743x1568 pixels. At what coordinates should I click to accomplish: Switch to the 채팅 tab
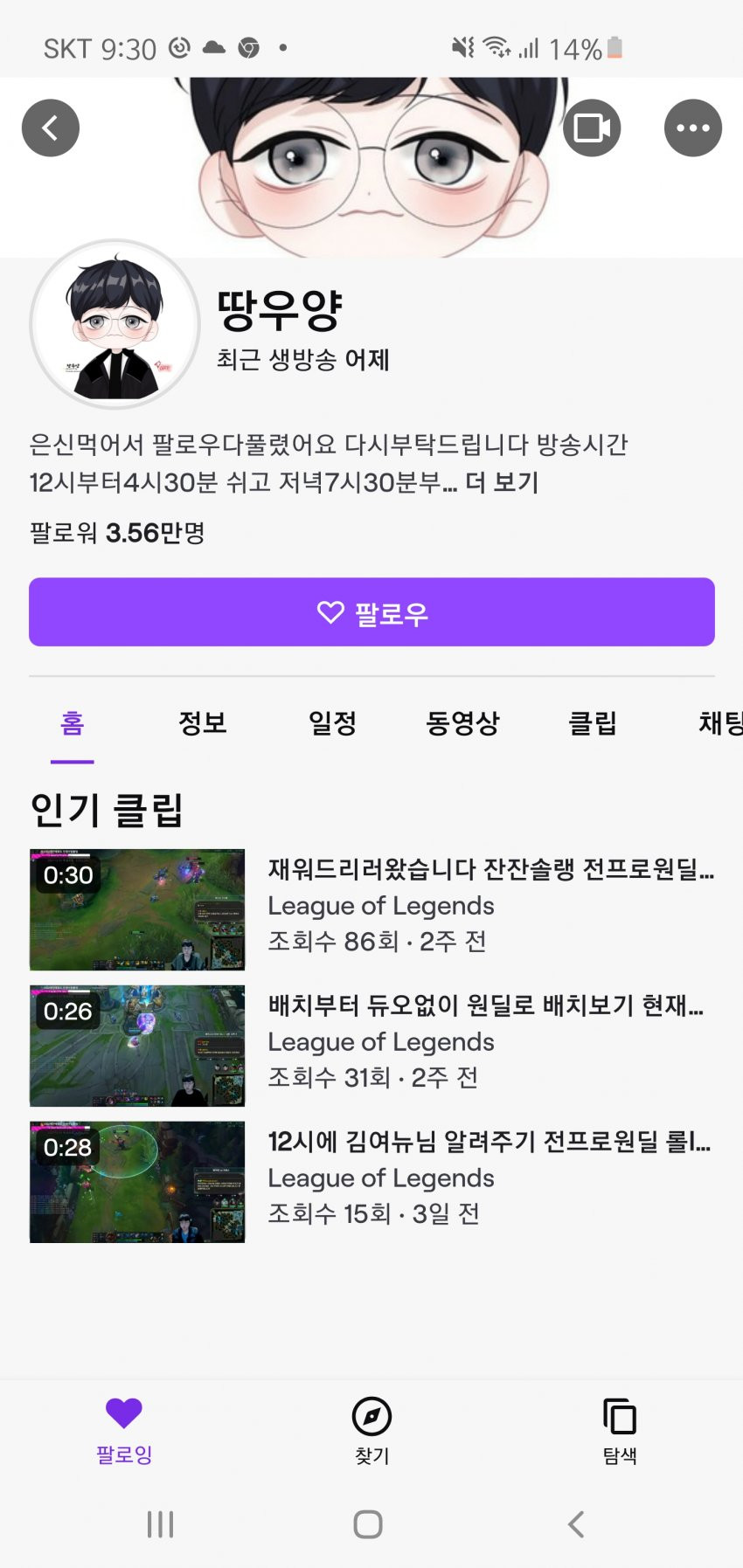point(719,723)
